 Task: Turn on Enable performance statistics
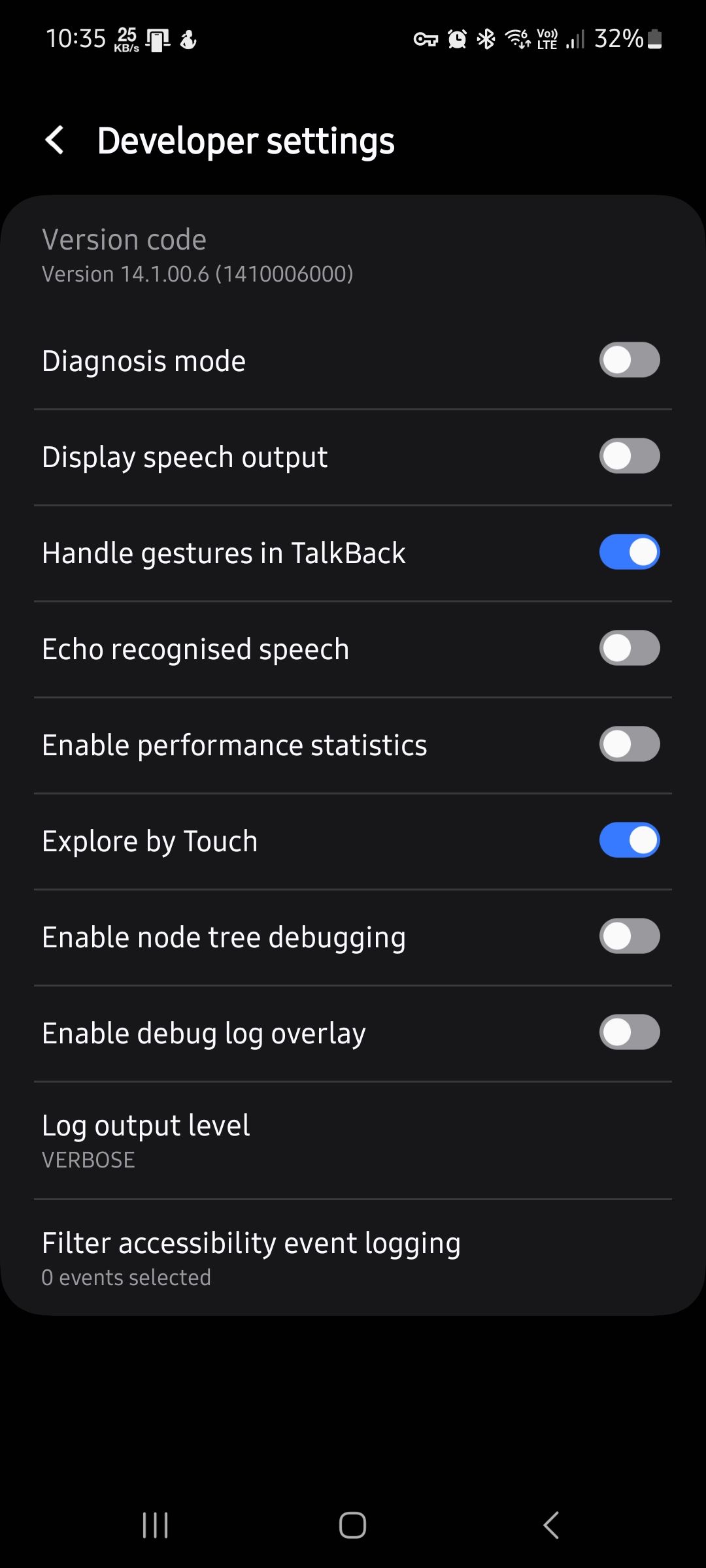click(630, 744)
